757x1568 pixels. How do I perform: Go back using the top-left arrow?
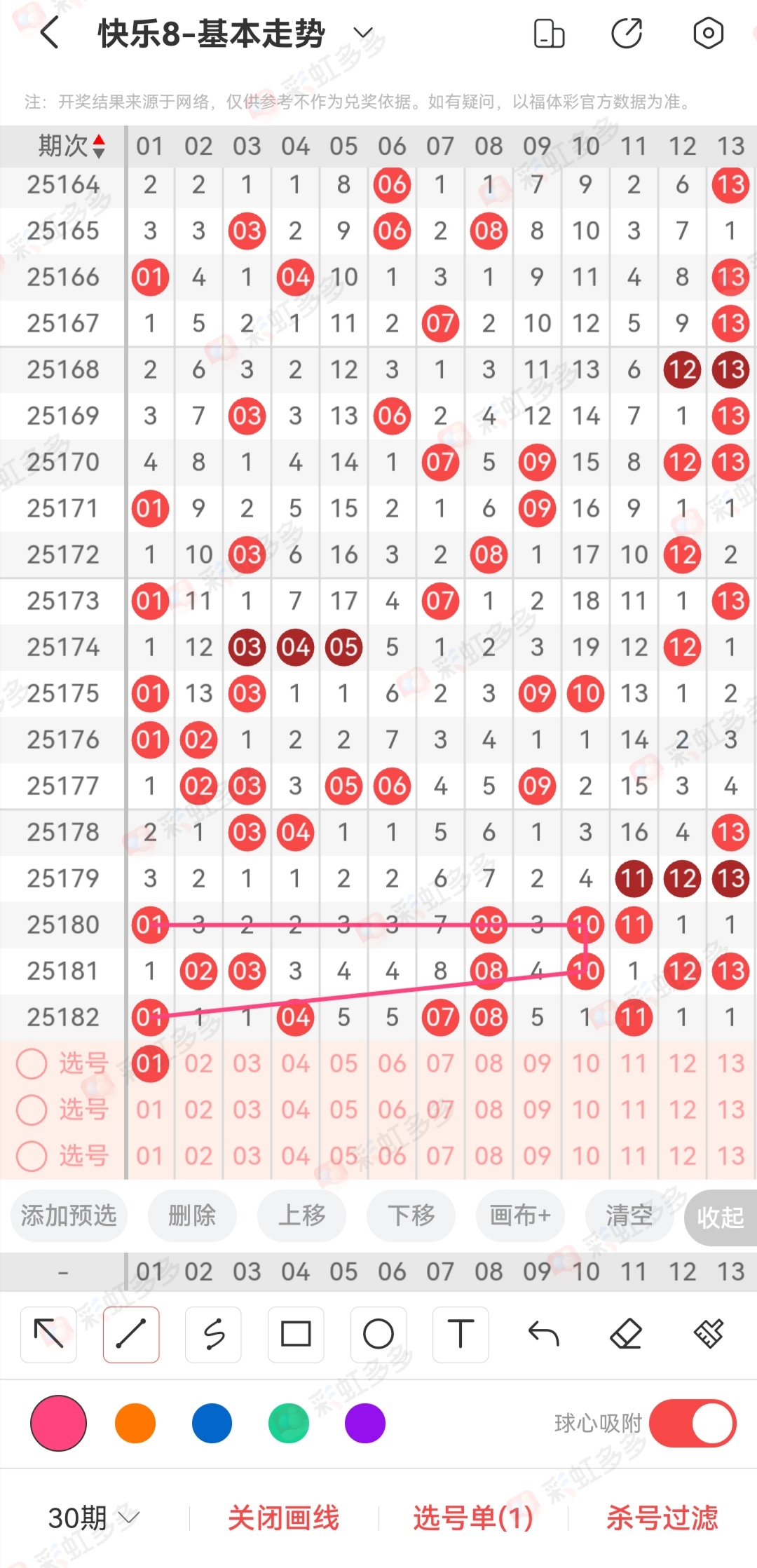tap(49, 33)
